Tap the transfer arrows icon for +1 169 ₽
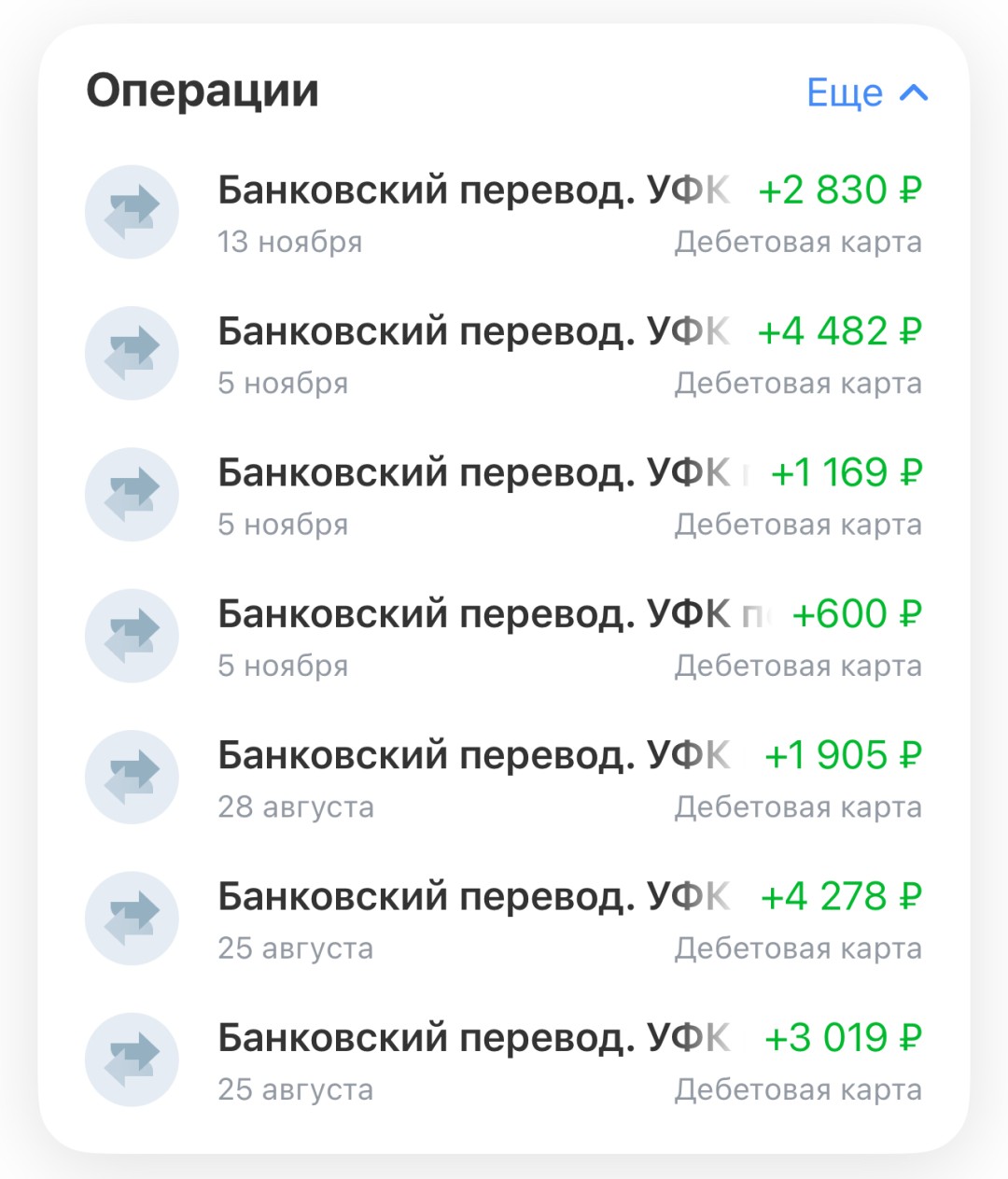This screenshot has height=1179, width=1008. (x=132, y=495)
